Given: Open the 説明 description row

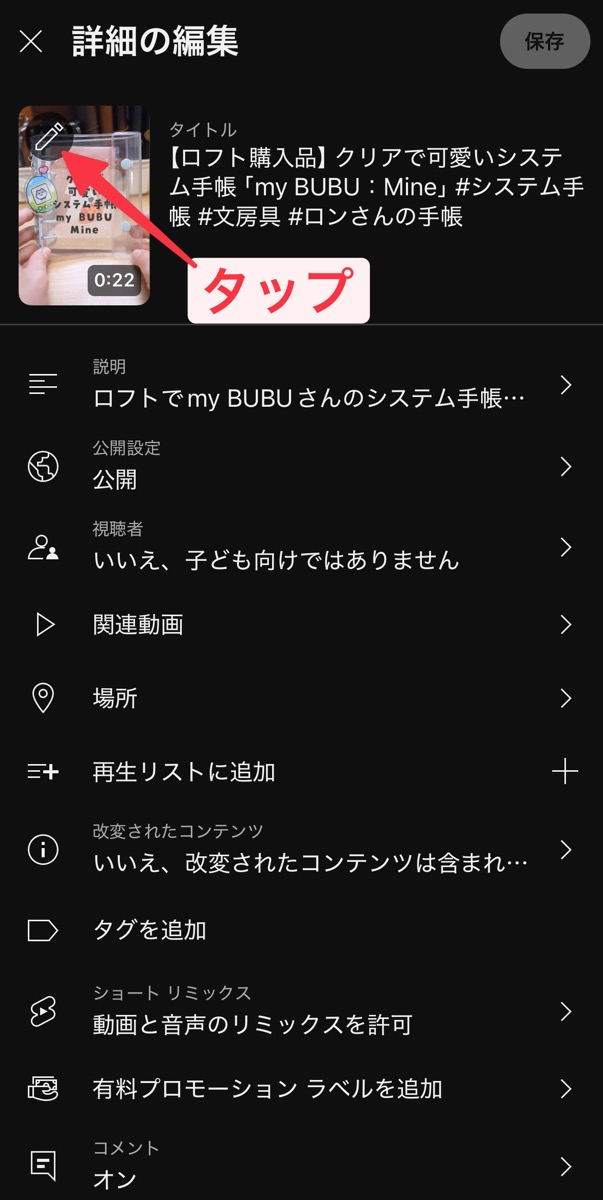Looking at the screenshot, I should (x=301, y=385).
